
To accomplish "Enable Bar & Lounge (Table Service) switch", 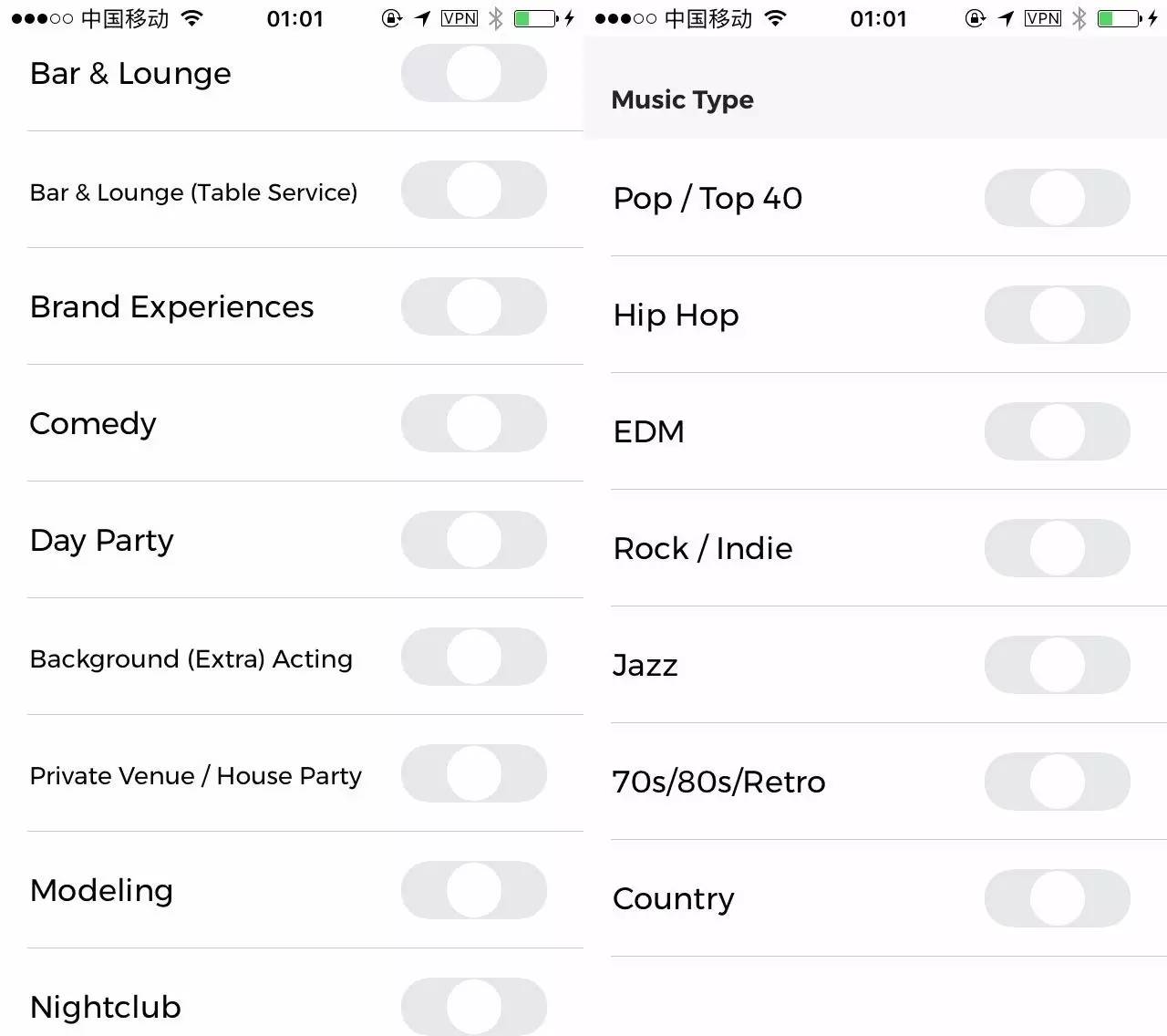I will pos(473,191).
